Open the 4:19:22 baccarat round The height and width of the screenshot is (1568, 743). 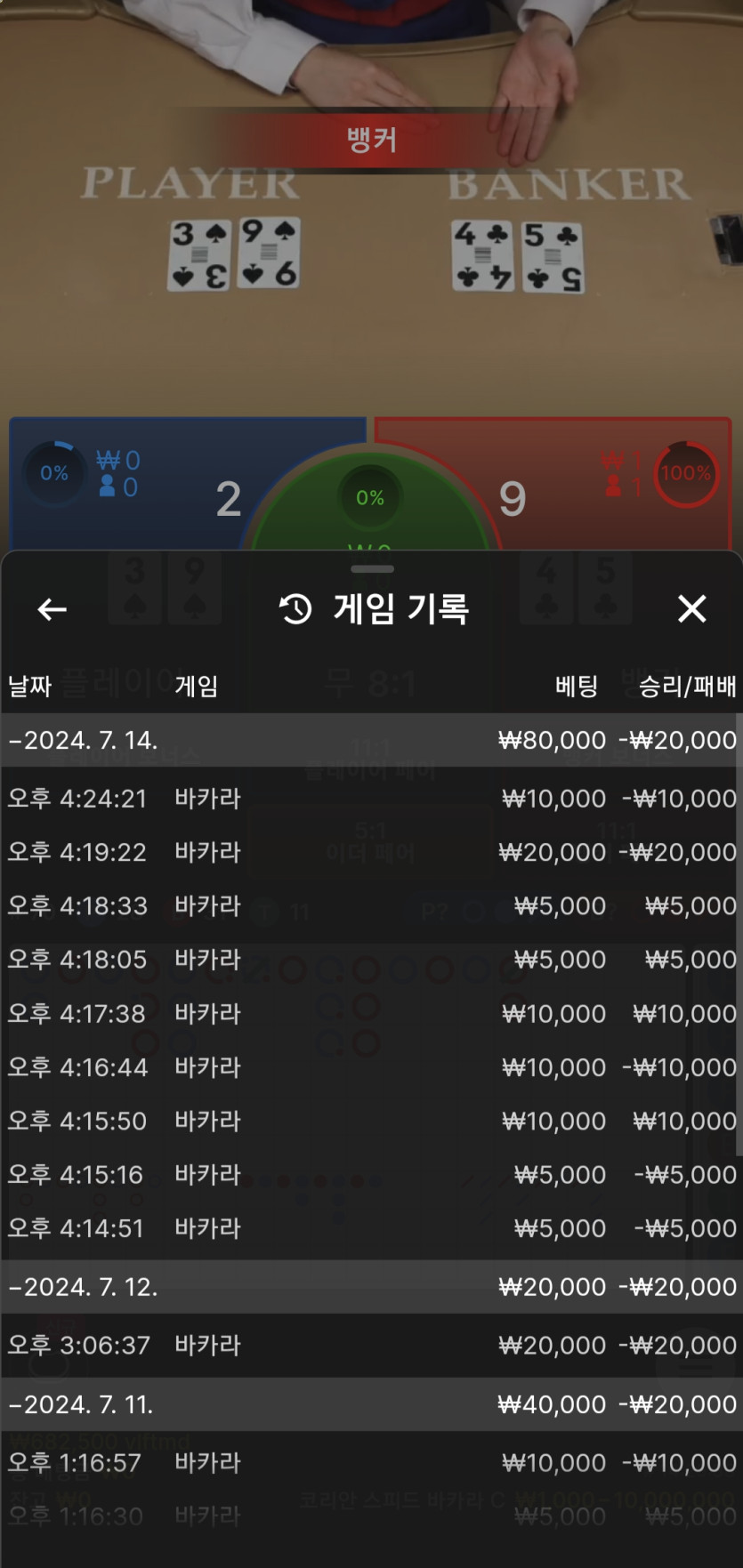[x=371, y=852]
